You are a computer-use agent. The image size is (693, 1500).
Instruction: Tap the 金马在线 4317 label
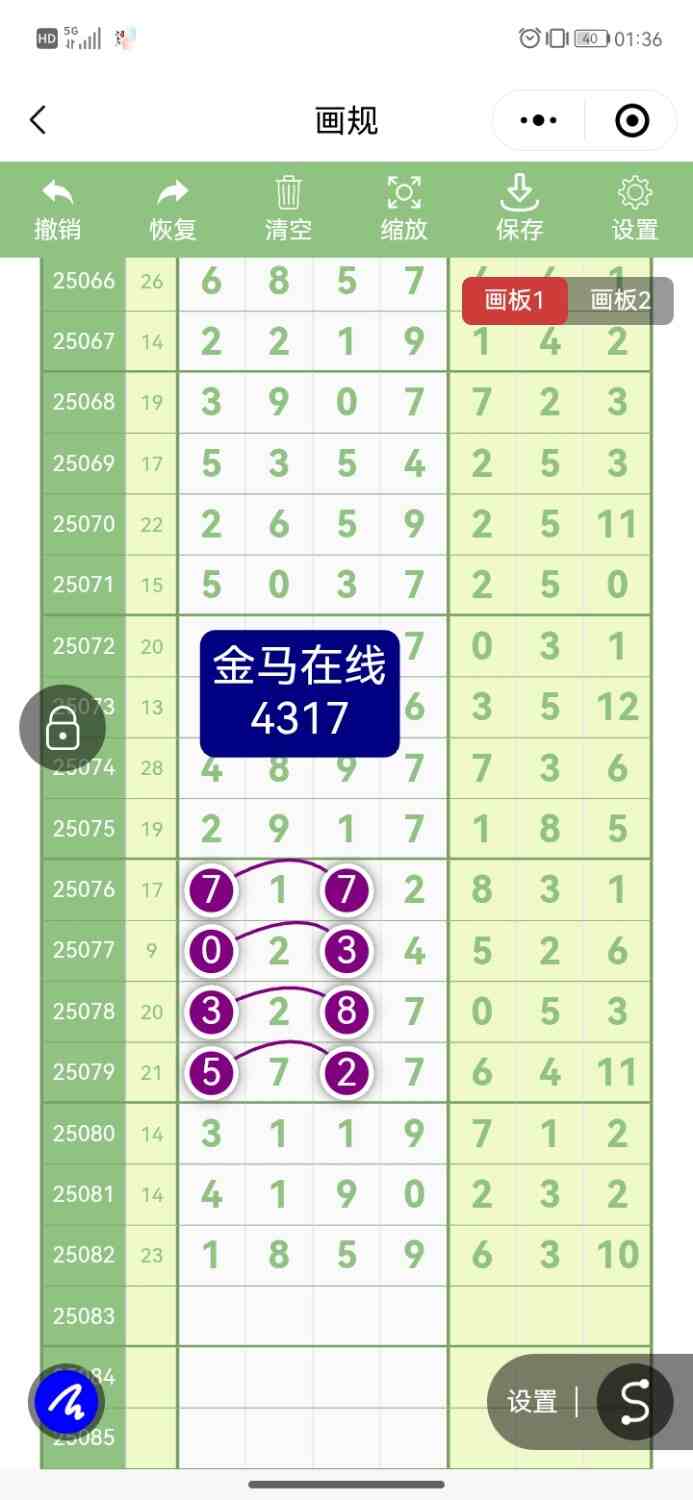(299, 693)
